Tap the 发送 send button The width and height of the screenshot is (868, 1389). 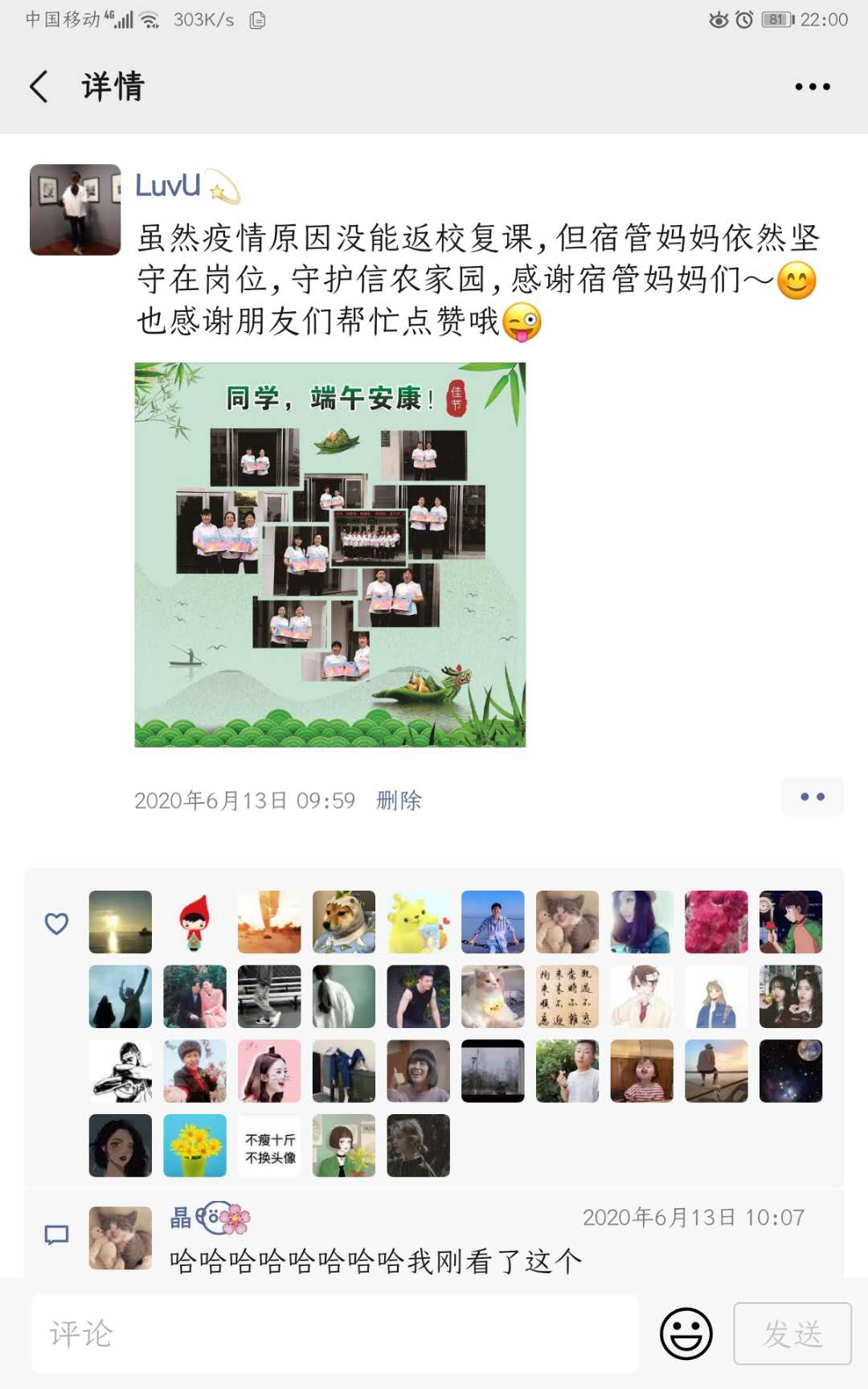(792, 1334)
